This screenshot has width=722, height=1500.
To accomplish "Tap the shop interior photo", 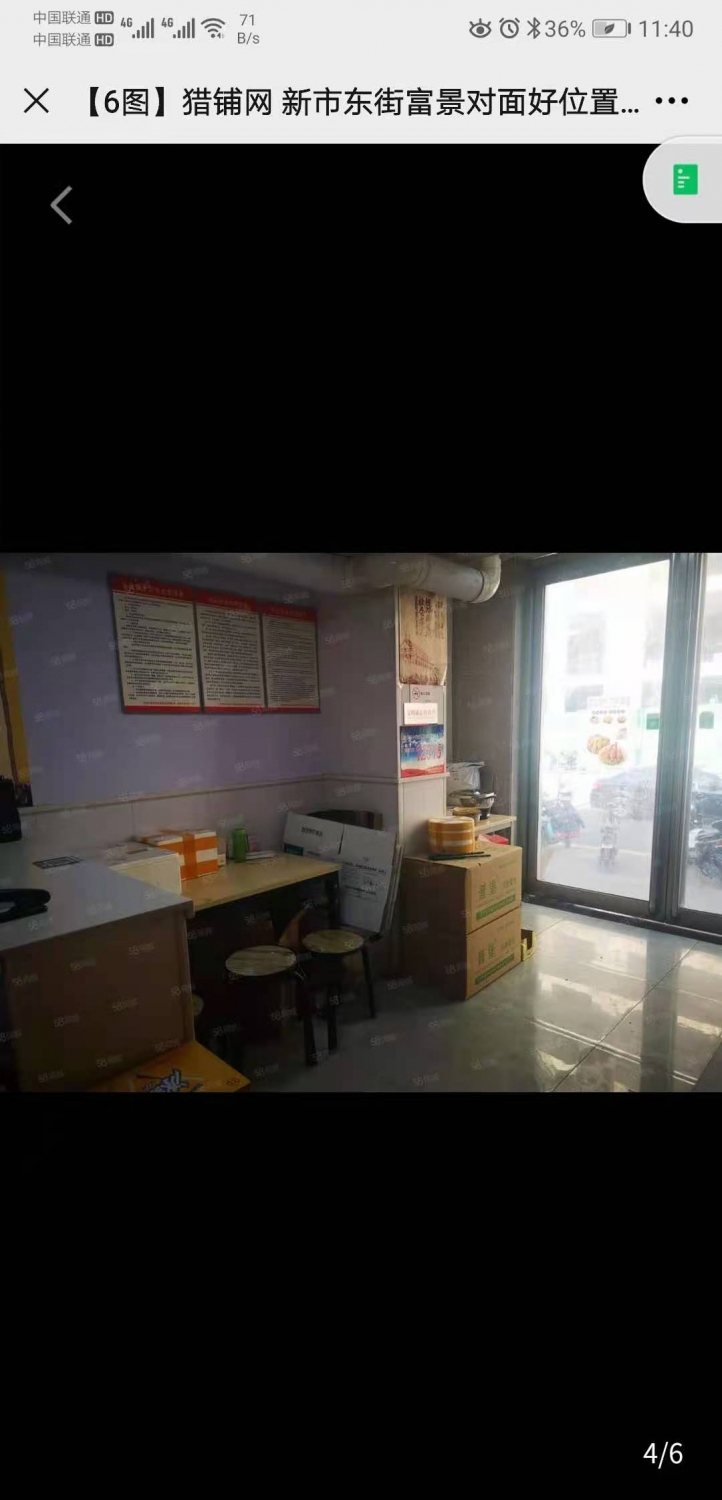I will click(361, 822).
